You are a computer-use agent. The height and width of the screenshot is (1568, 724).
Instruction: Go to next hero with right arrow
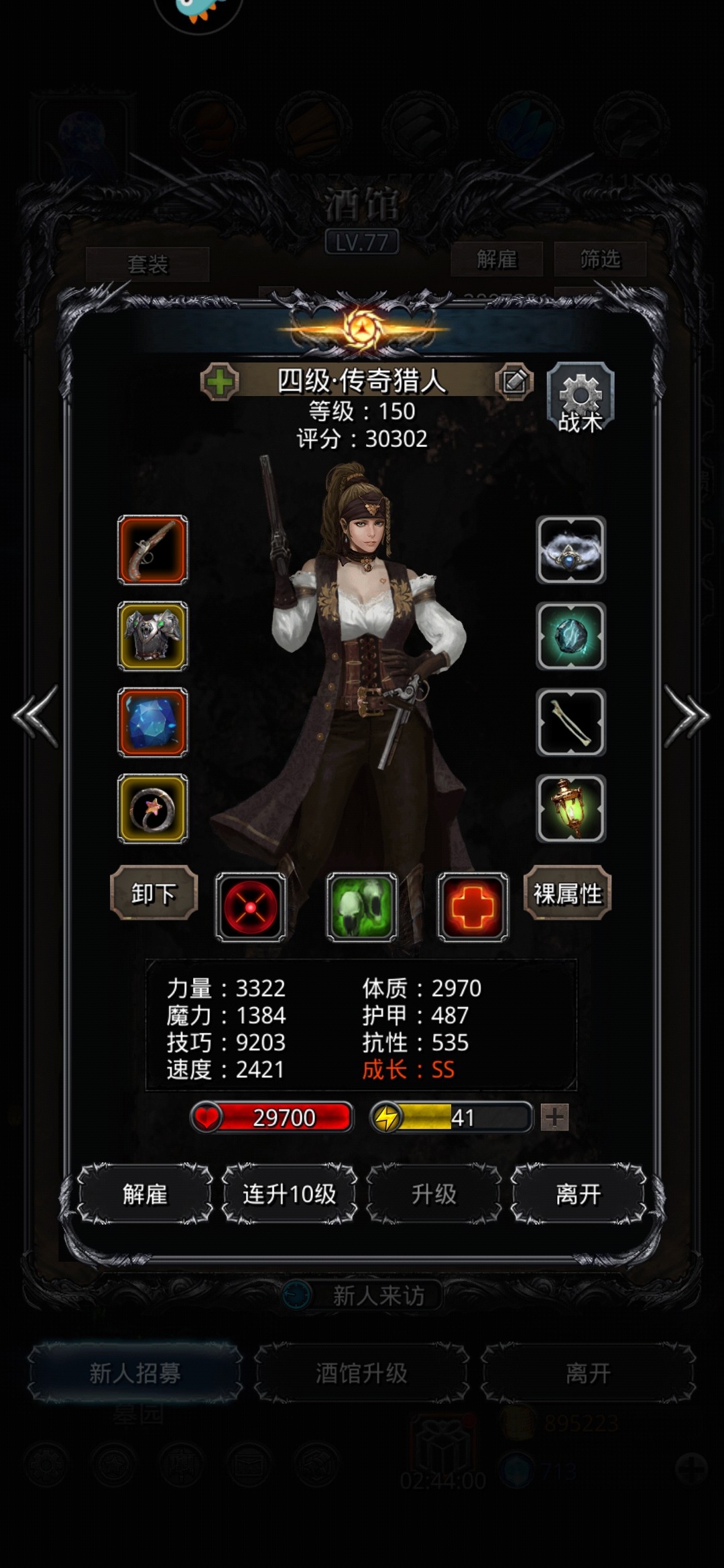(687, 716)
